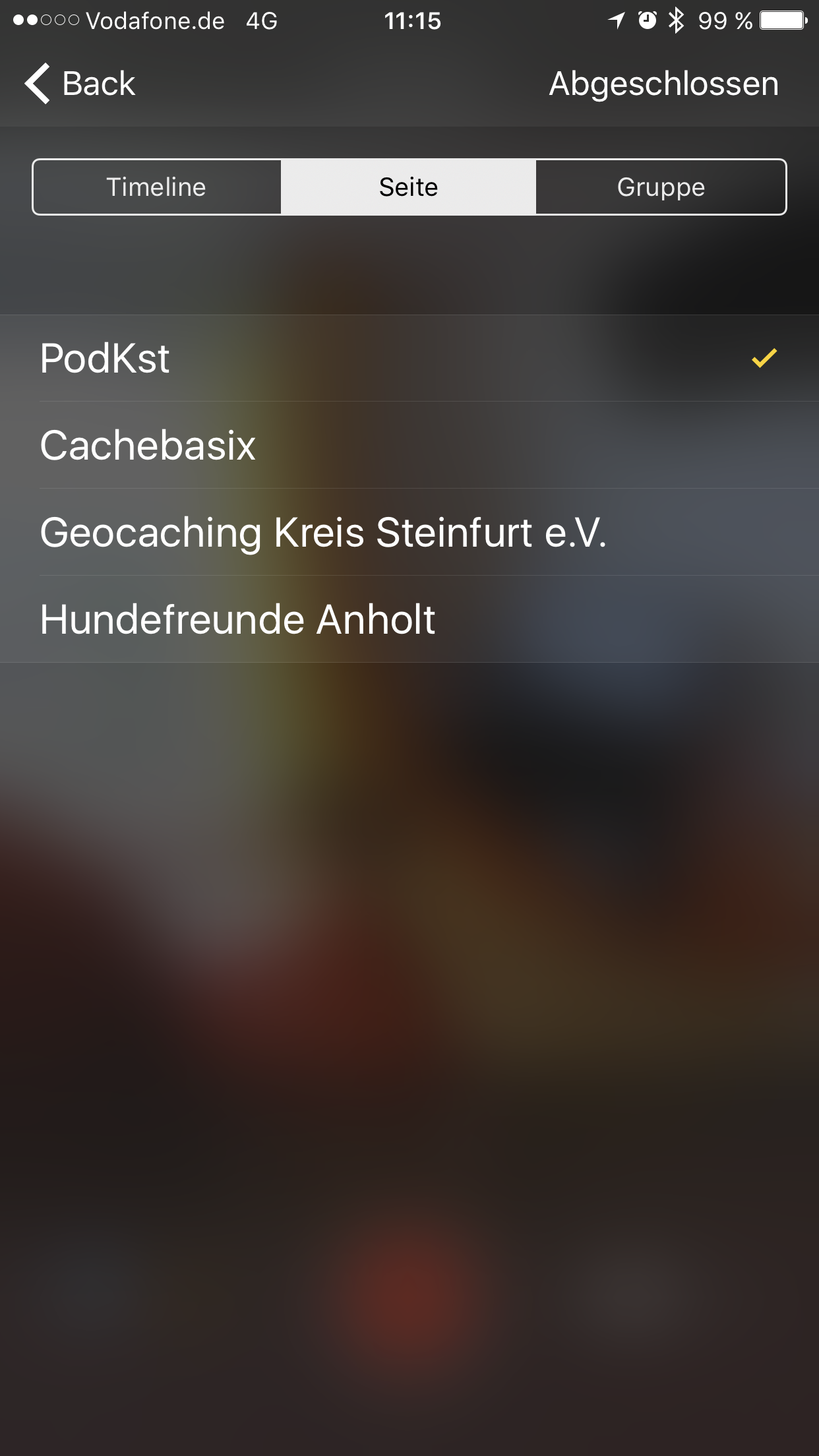Confirm with the Abgeschlossen button

coord(663,84)
